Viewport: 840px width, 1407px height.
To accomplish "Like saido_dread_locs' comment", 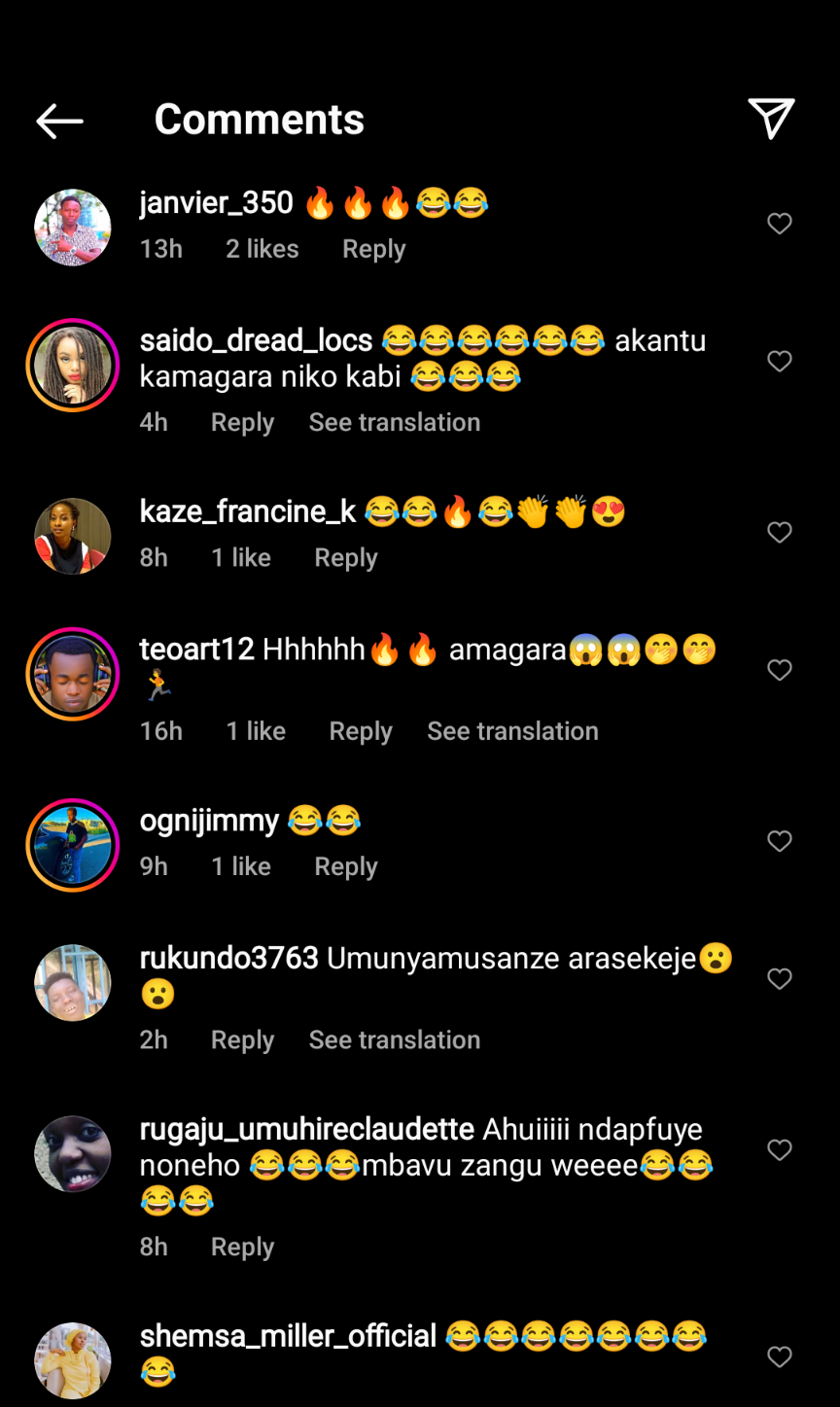I will 780,362.
